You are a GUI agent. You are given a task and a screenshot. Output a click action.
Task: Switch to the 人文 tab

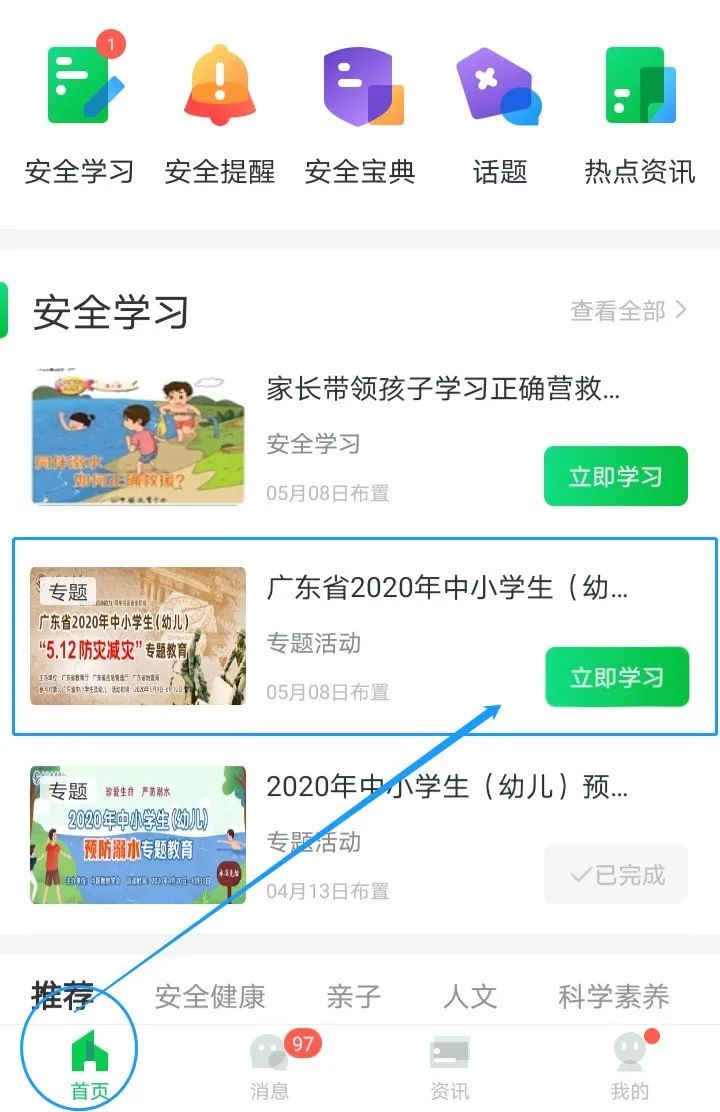pos(468,995)
